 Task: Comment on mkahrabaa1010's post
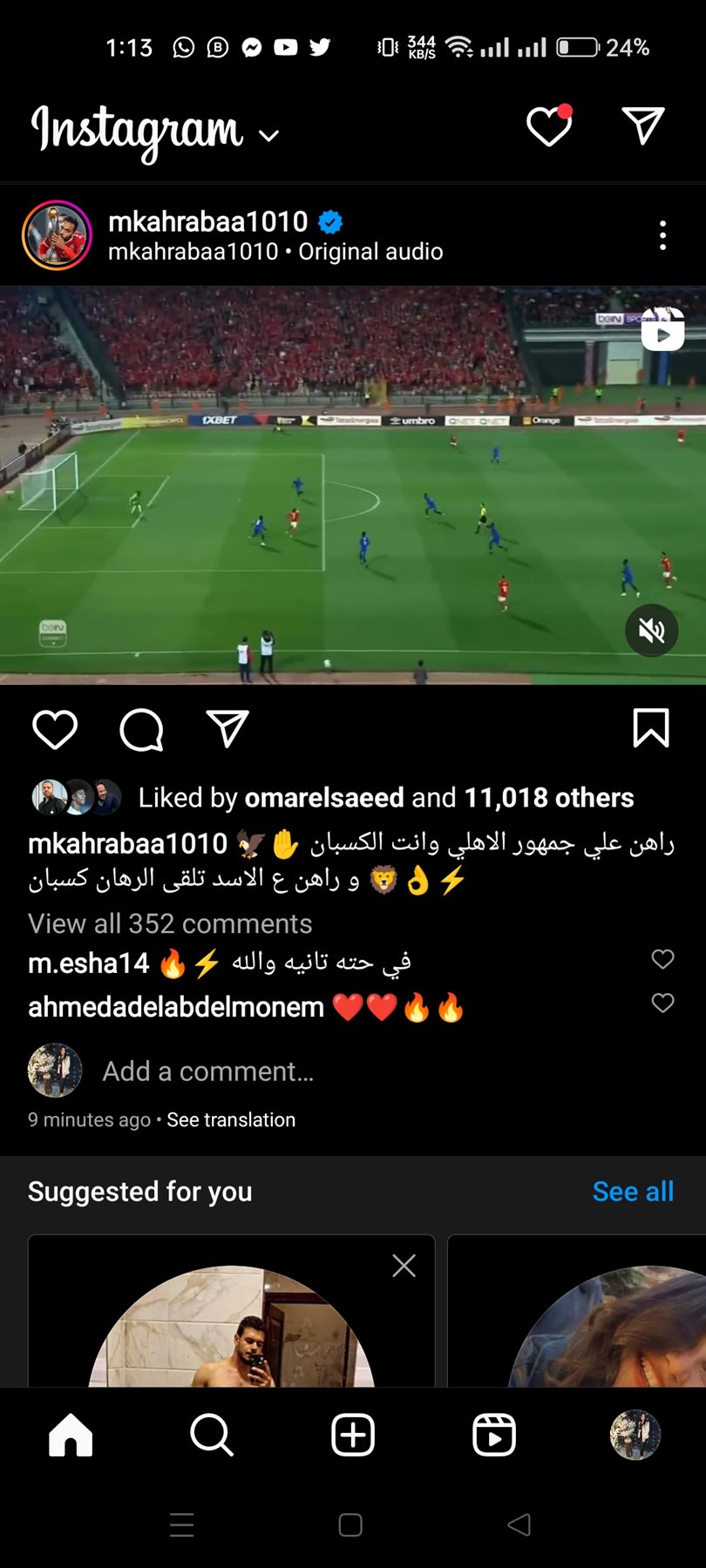pos(141,729)
